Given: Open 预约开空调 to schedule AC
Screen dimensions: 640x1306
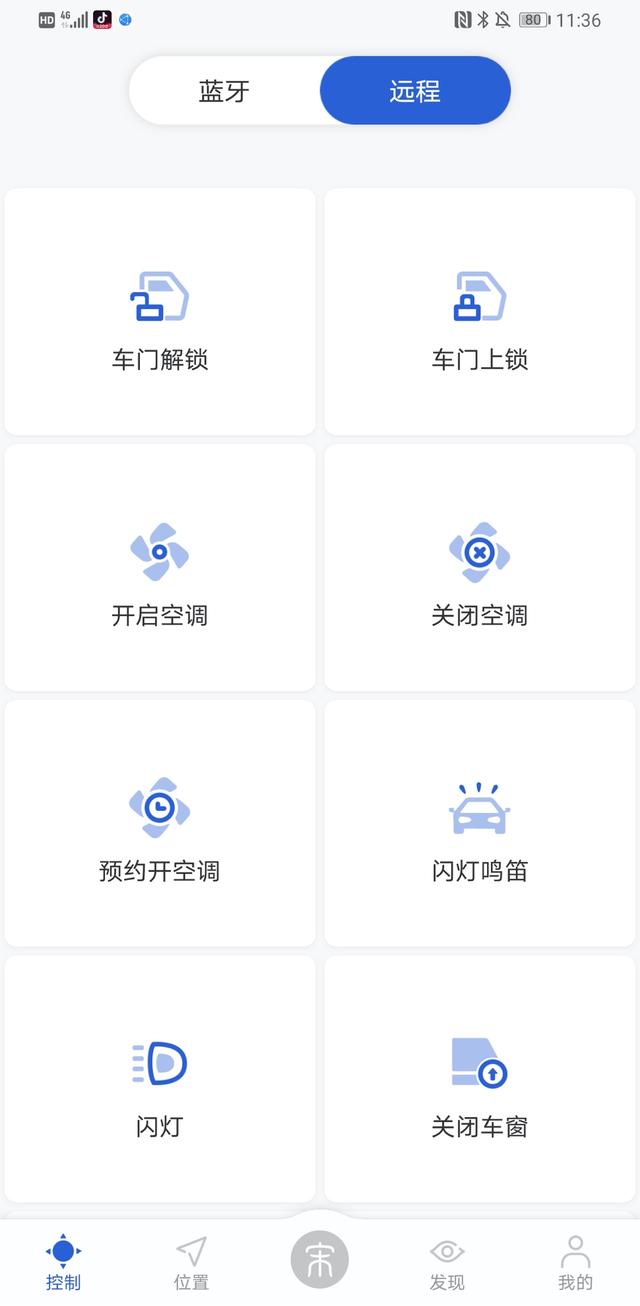Looking at the screenshot, I should 160,824.
